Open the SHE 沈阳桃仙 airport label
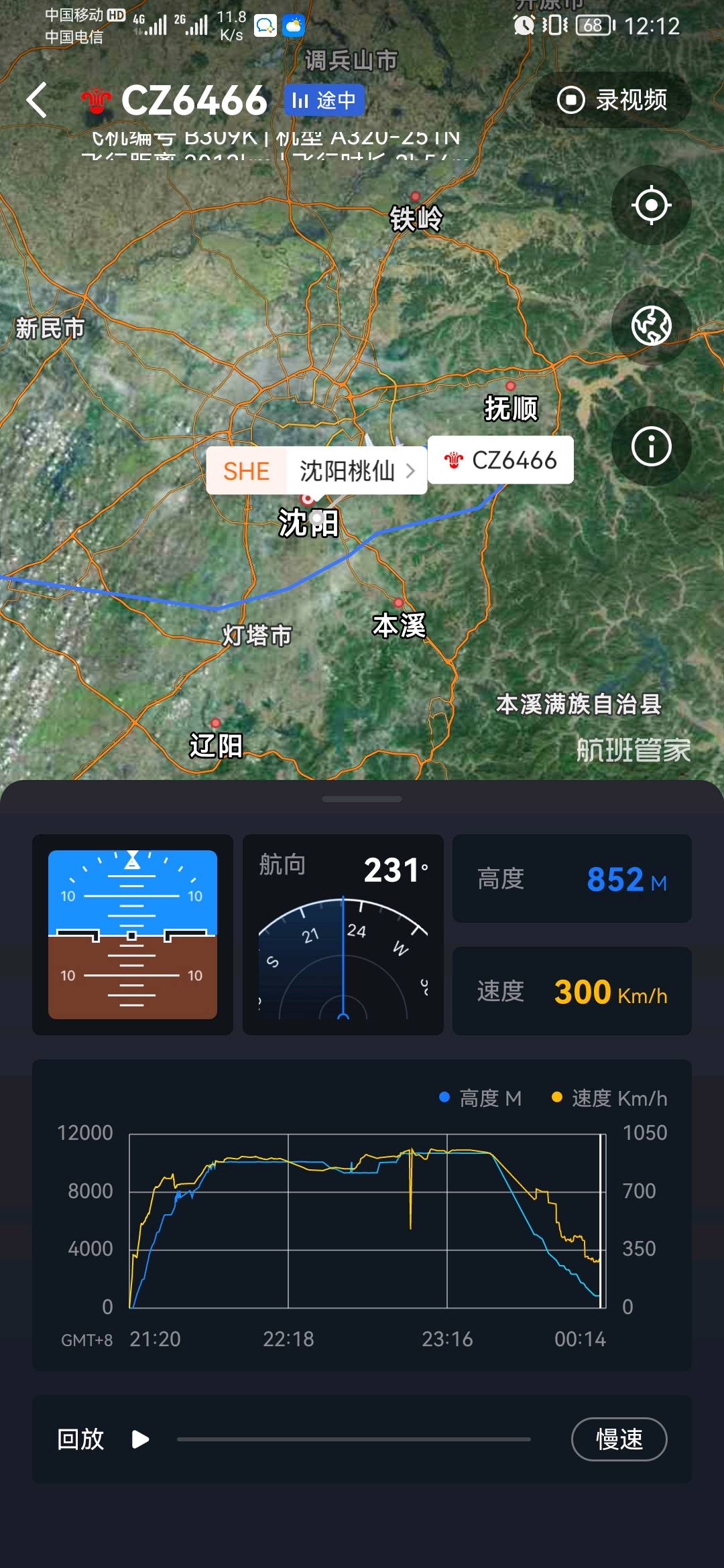 pos(316,471)
